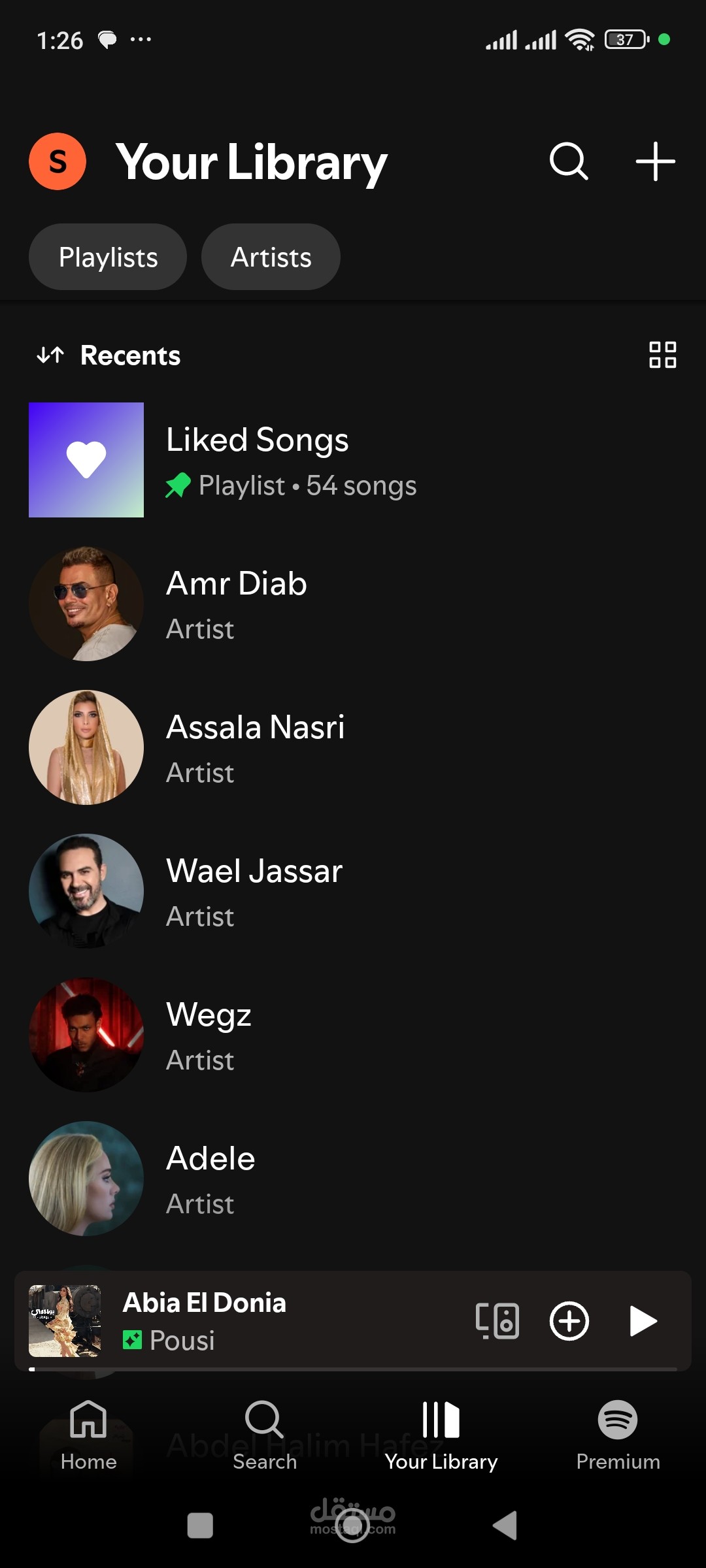Switch to the Search tab
This screenshot has width=706, height=1568.
[x=265, y=1435]
